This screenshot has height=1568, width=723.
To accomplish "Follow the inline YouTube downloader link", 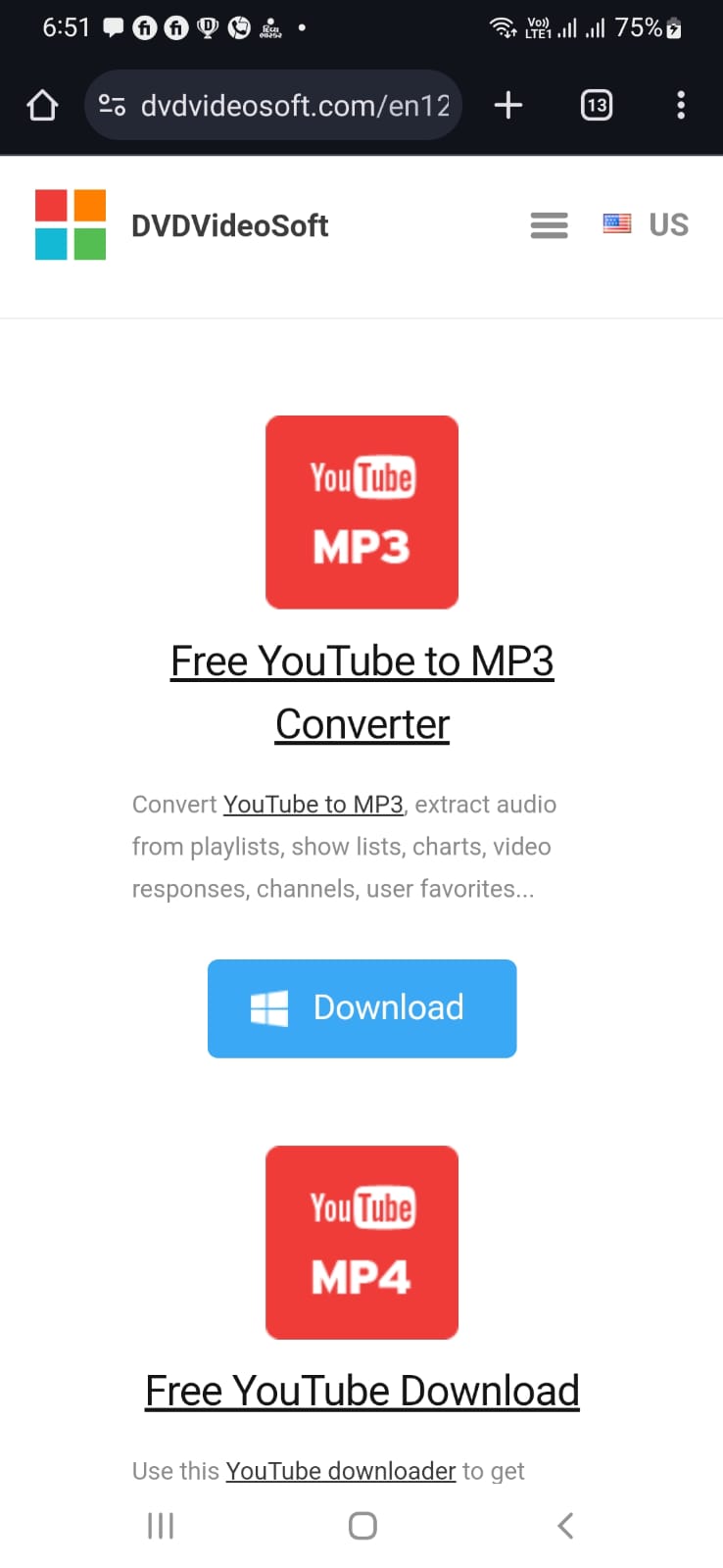I will coord(340,1471).
